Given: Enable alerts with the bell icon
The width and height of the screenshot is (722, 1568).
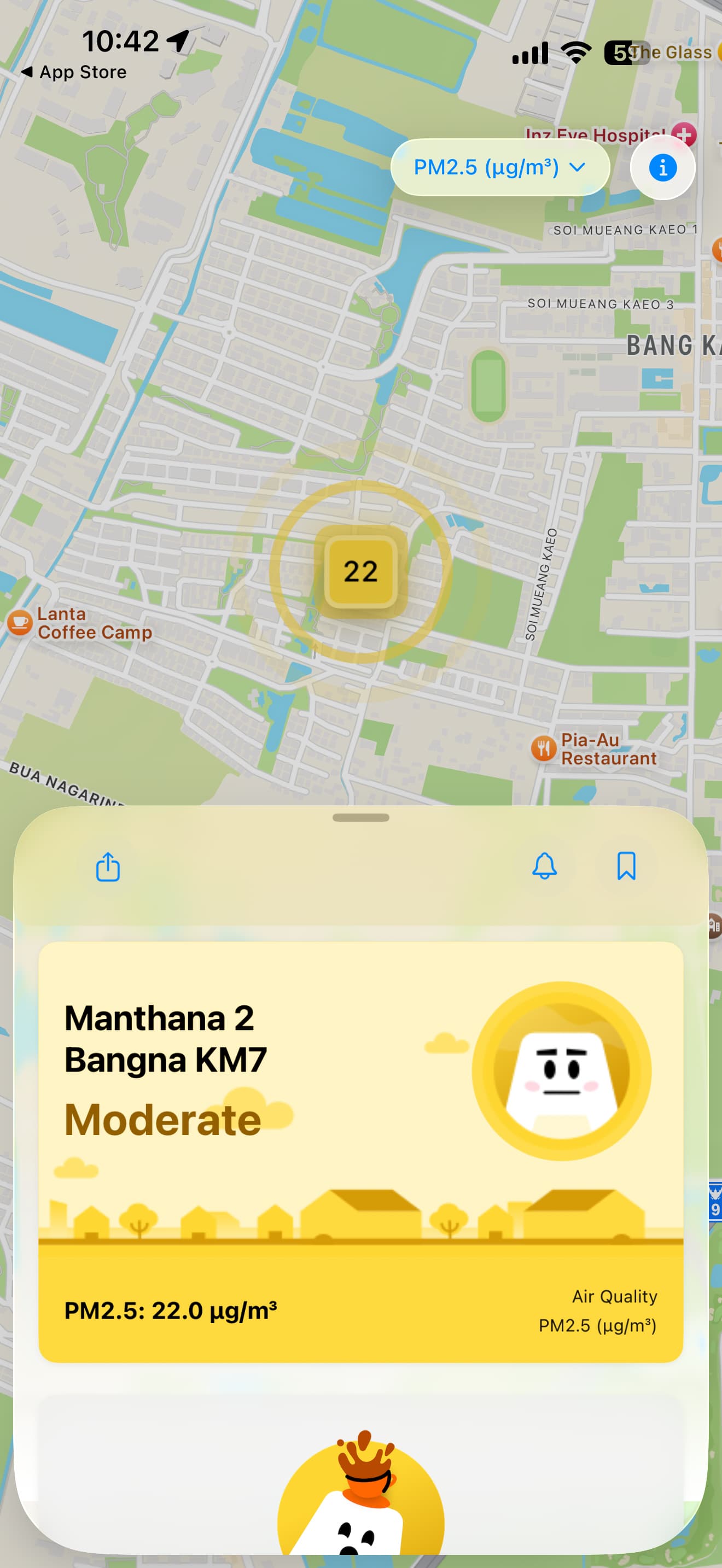Looking at the screenshot, I should tap(544, 866).
